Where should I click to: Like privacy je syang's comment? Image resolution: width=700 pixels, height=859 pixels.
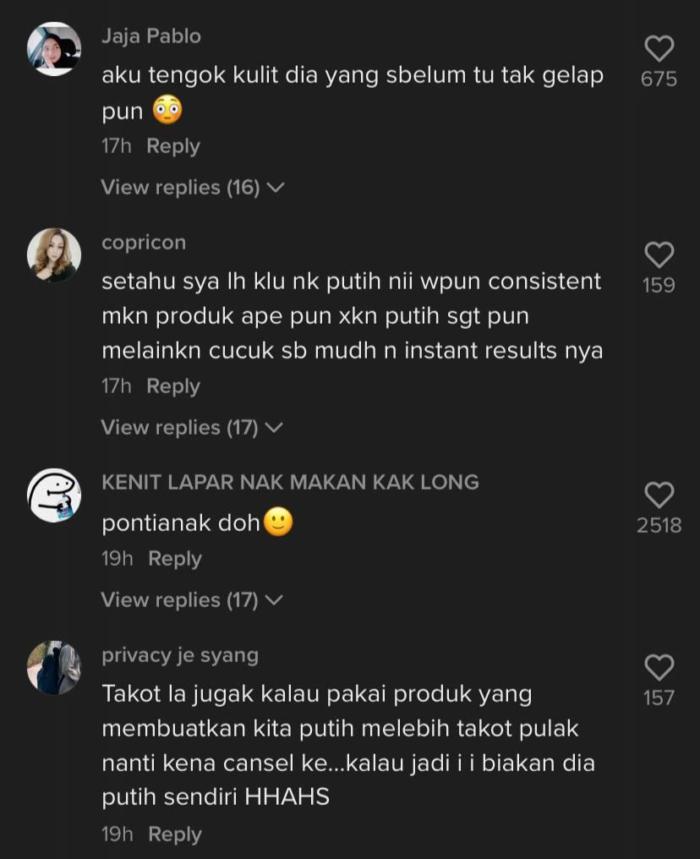click(x=658, y=668)
